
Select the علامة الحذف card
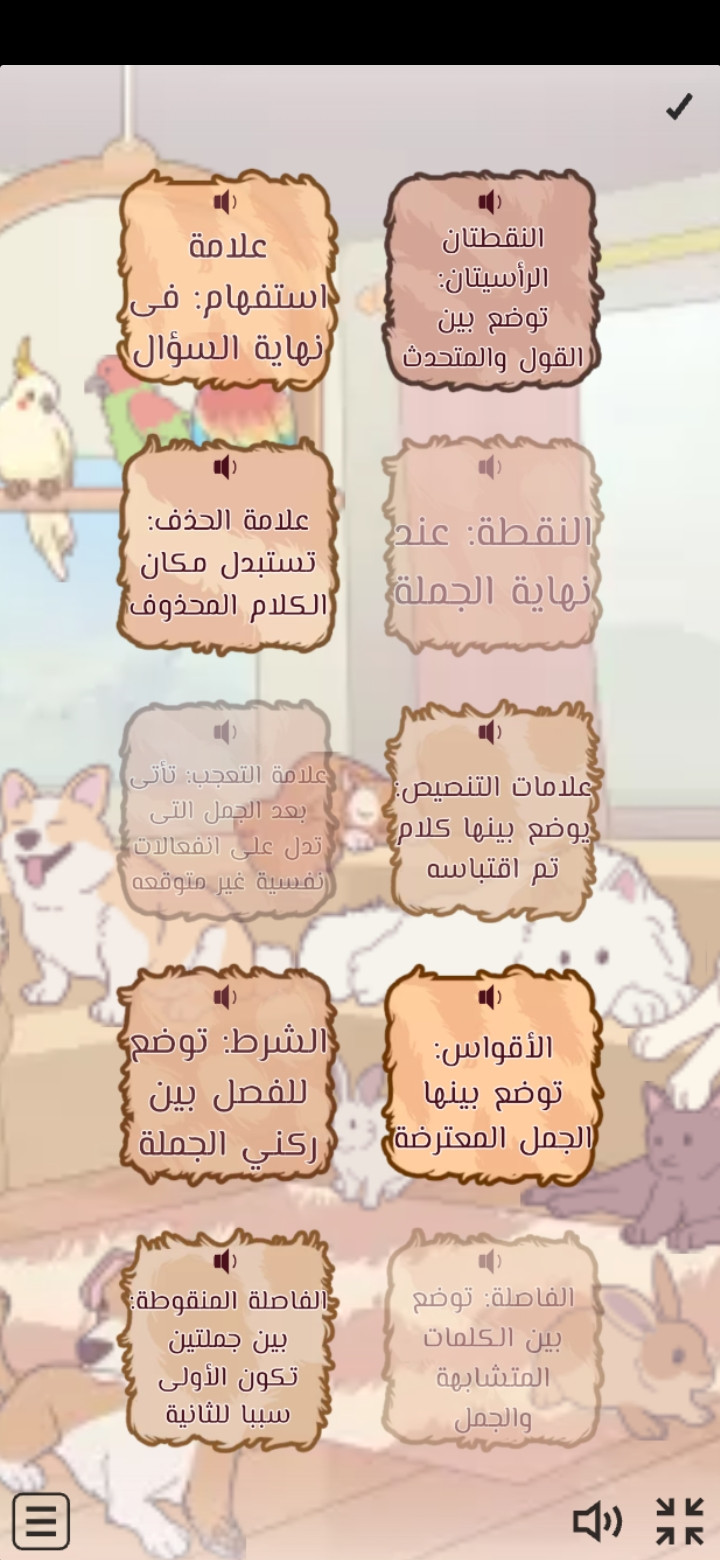coord(227,562)
